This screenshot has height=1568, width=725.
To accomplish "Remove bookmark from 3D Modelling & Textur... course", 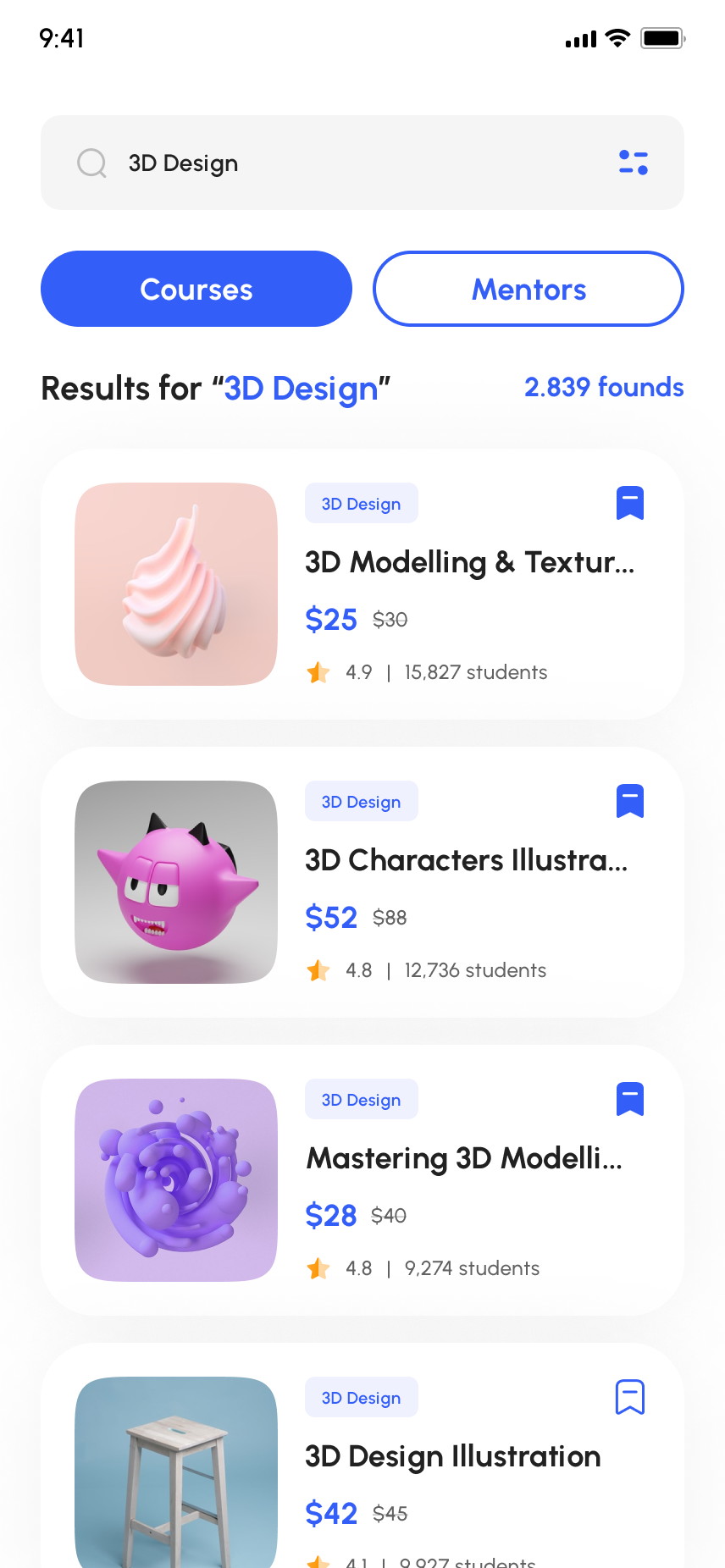I will tap(629, 503).
